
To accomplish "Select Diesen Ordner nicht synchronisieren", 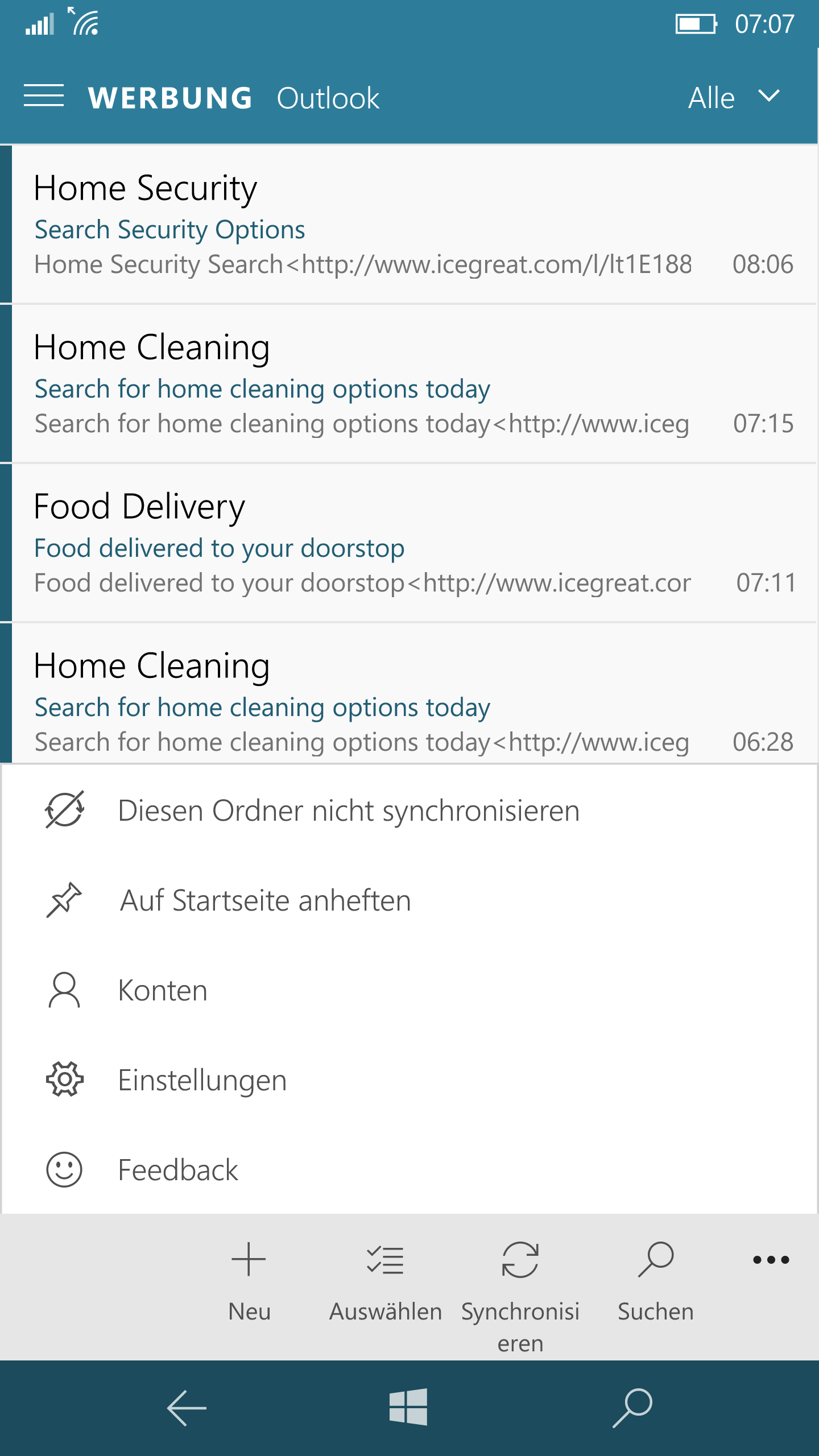I will coord(409,810).
